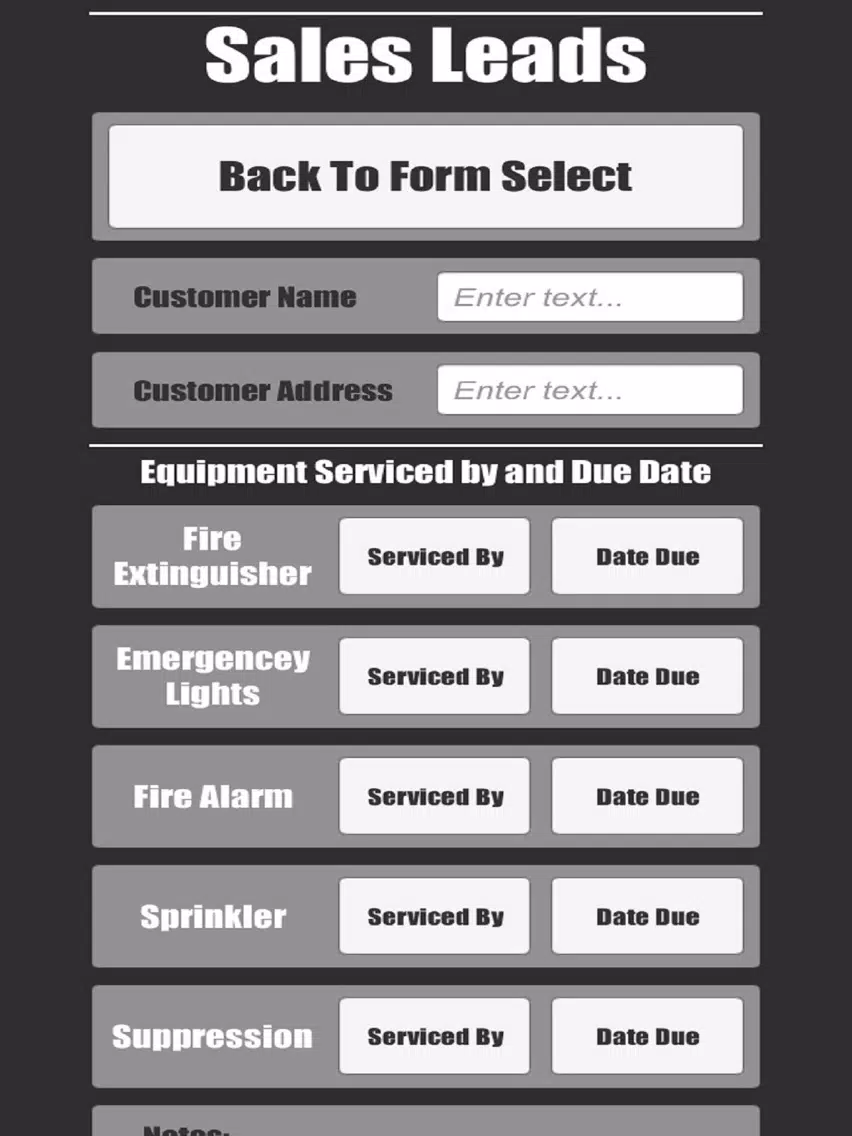
Task: Choose Date Due for Fire Extinguisher
Action: pos(647,556)
